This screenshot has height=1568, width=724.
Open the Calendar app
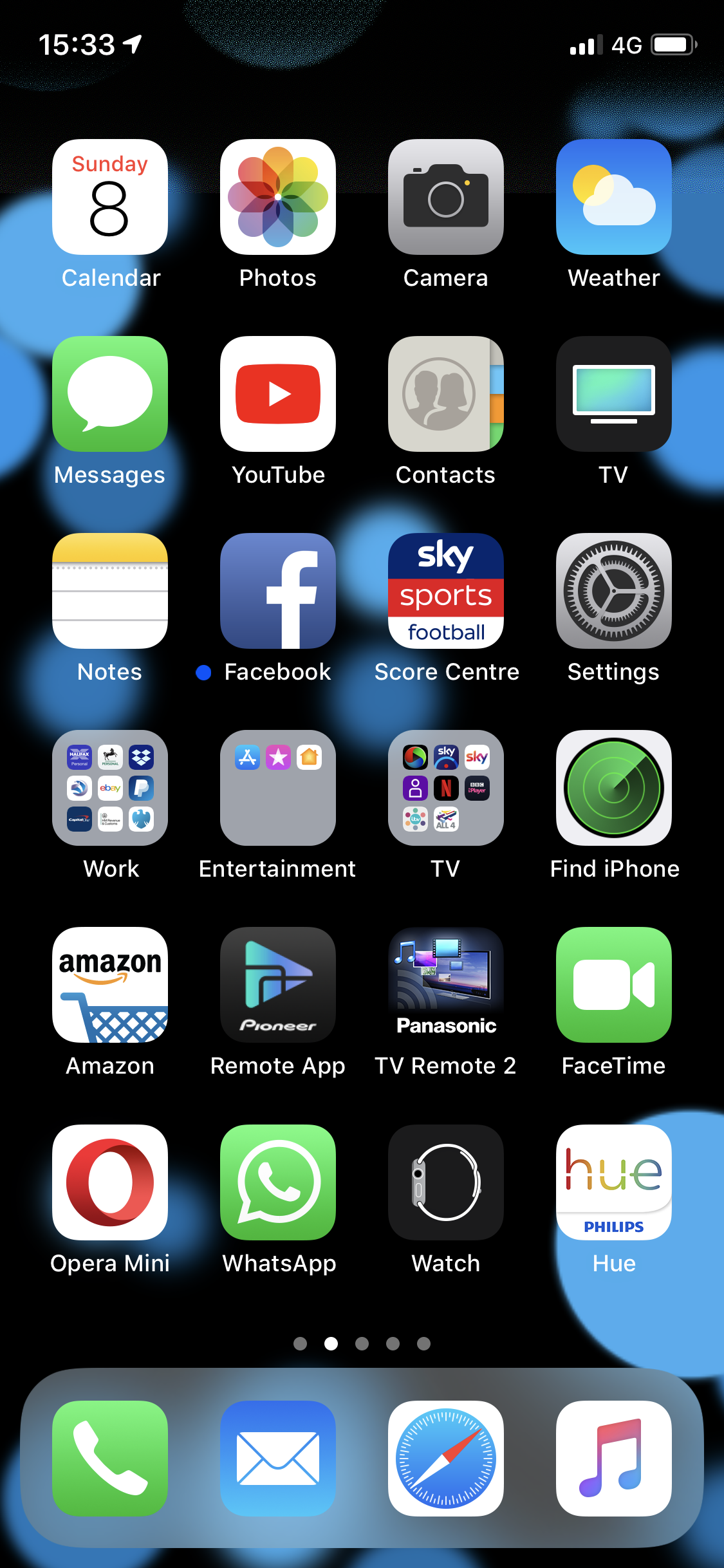point(110,197)
